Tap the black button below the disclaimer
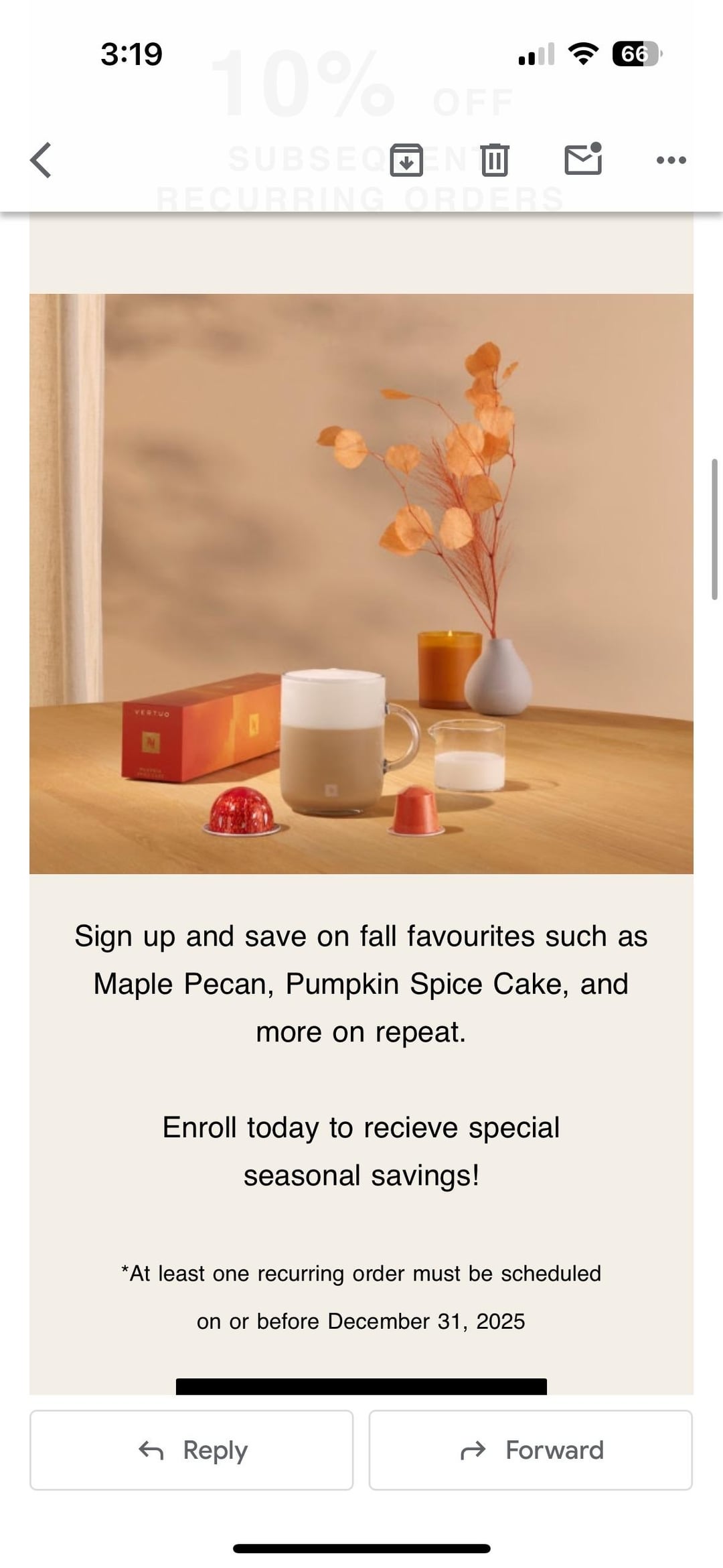This screenshot has height=1568, width=723. tap(361, 1386)
